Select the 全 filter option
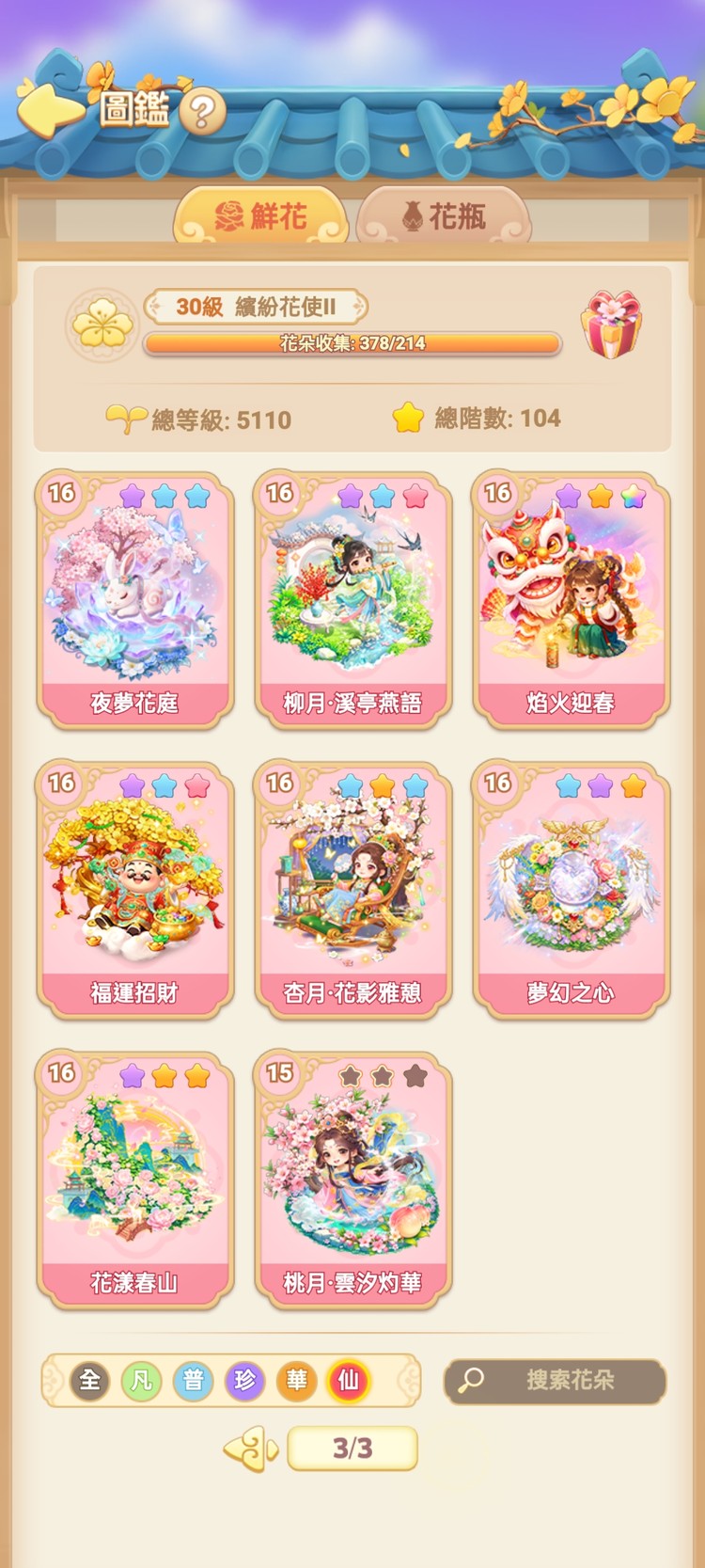Image resolution: width=705 pixels, height=1568 pixels. (90, 1381)
